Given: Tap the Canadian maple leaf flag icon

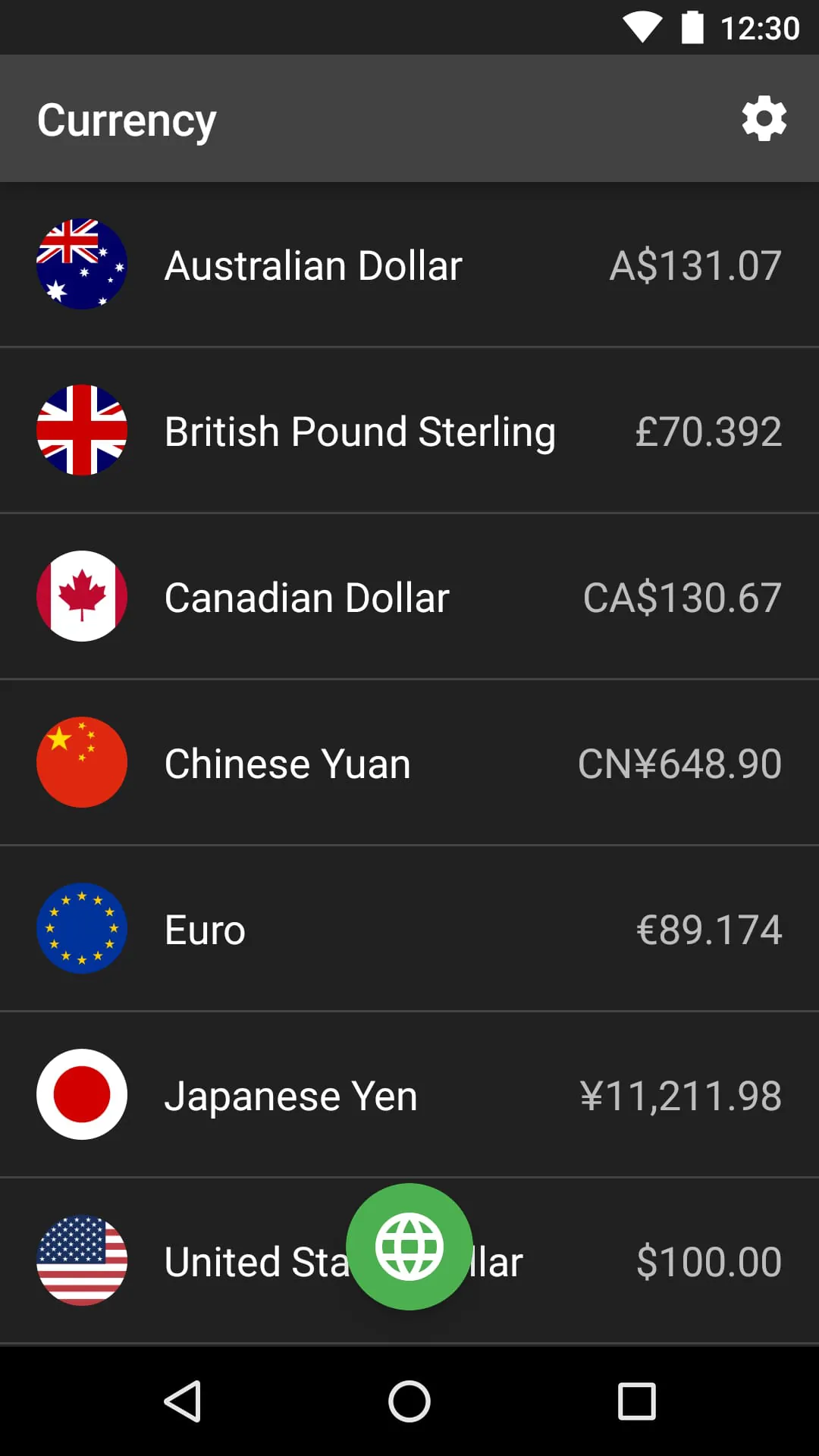Looking at the screenshot, I should point(81,596).
